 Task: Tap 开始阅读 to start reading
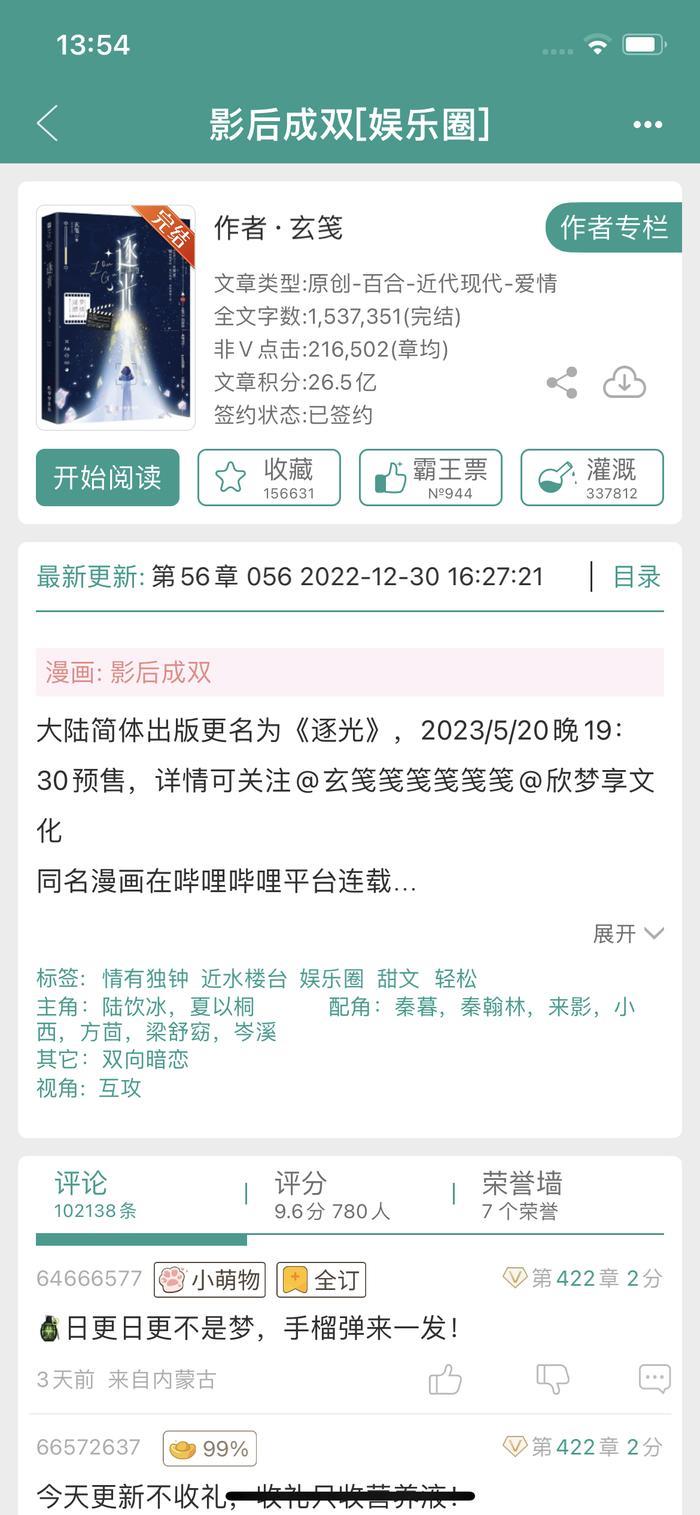[108, 478]
